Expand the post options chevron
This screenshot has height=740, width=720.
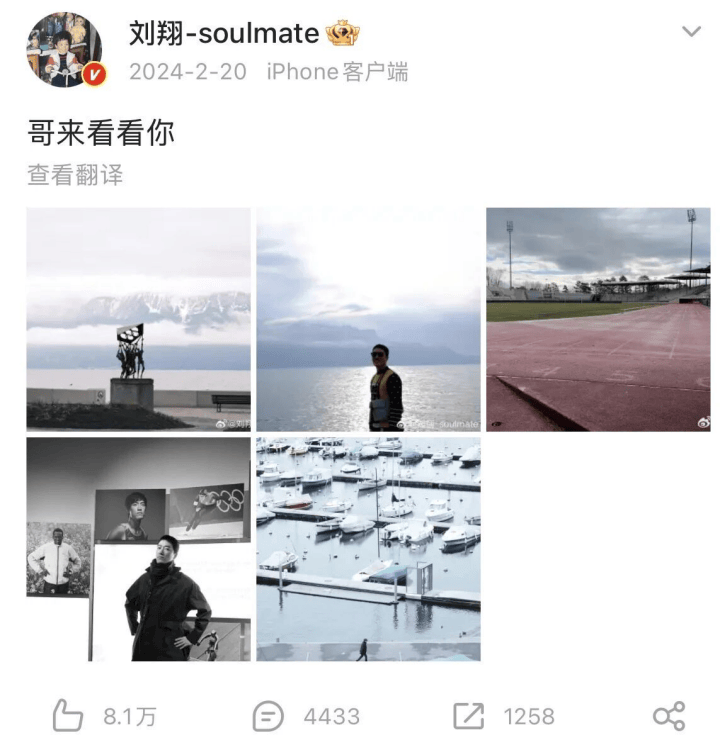click(691, 32)
